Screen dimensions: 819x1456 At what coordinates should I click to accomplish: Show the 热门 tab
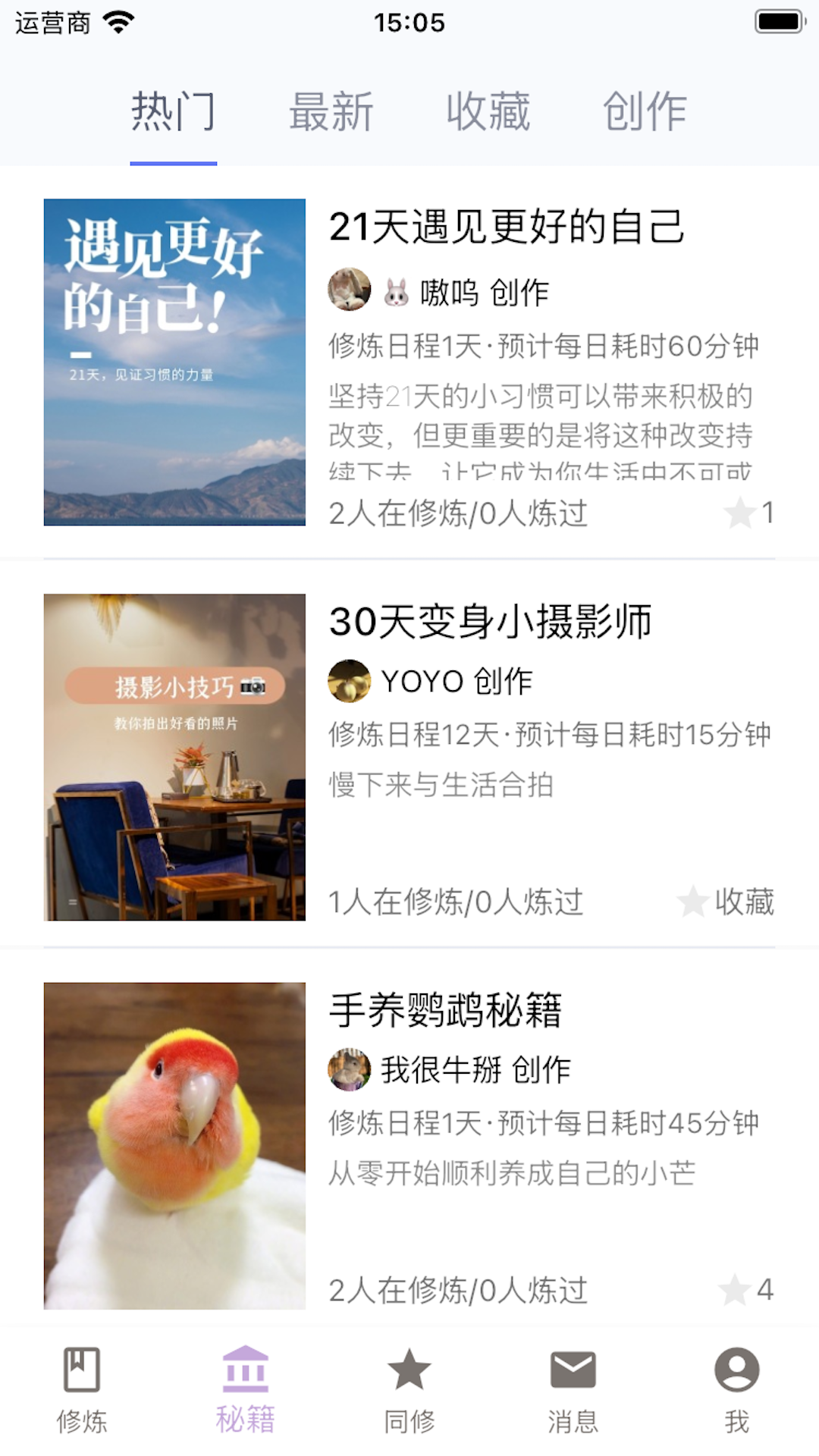click(x=174, y=112)
